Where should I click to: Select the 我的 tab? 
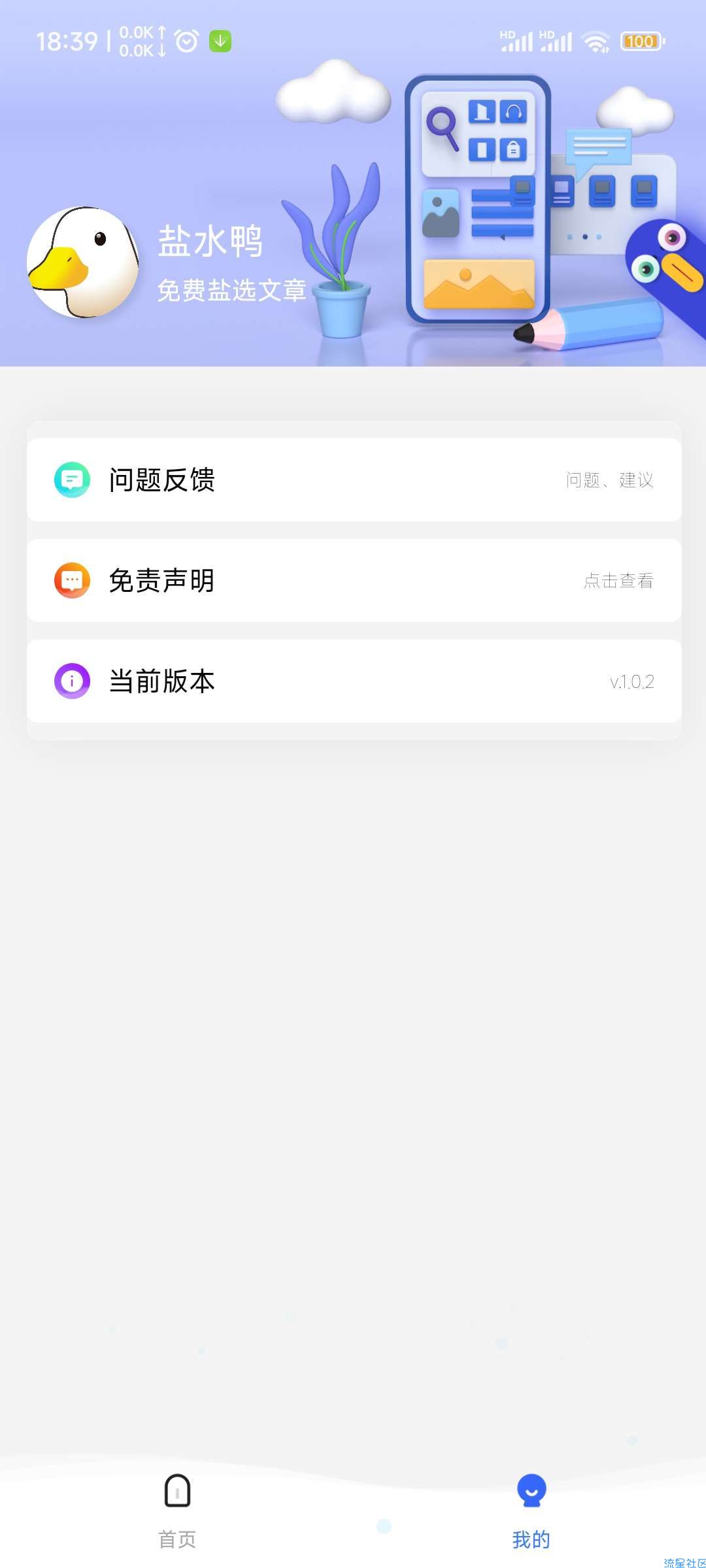531,1509
